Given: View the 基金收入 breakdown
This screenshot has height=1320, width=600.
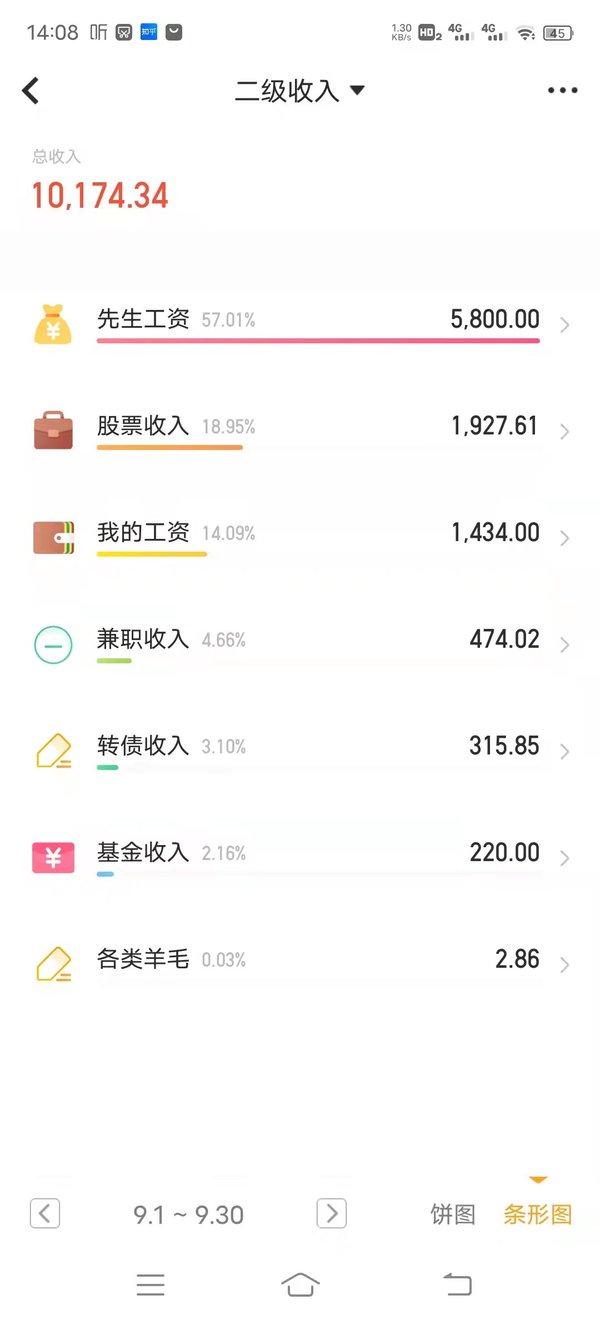Looking at the screenshot, I should point(300,858).
